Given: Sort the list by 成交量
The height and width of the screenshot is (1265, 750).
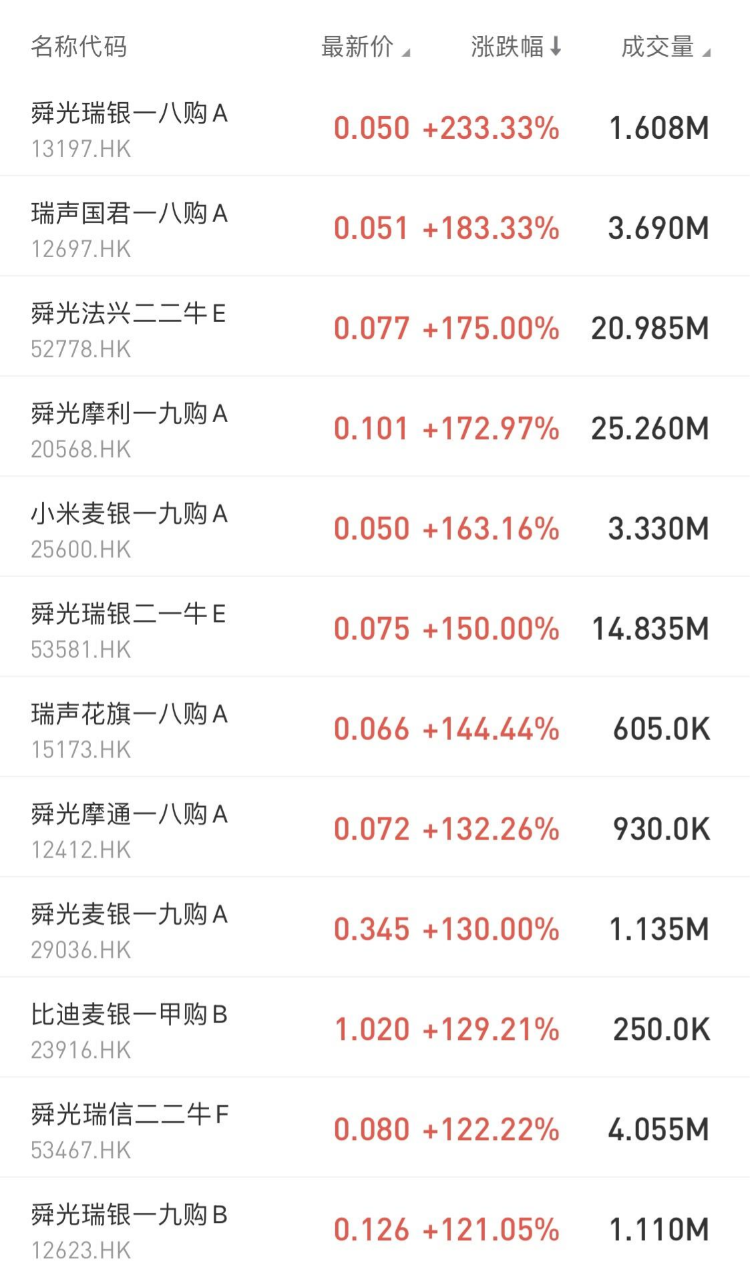Looking at the screenshot, I should tap(665, 47).
